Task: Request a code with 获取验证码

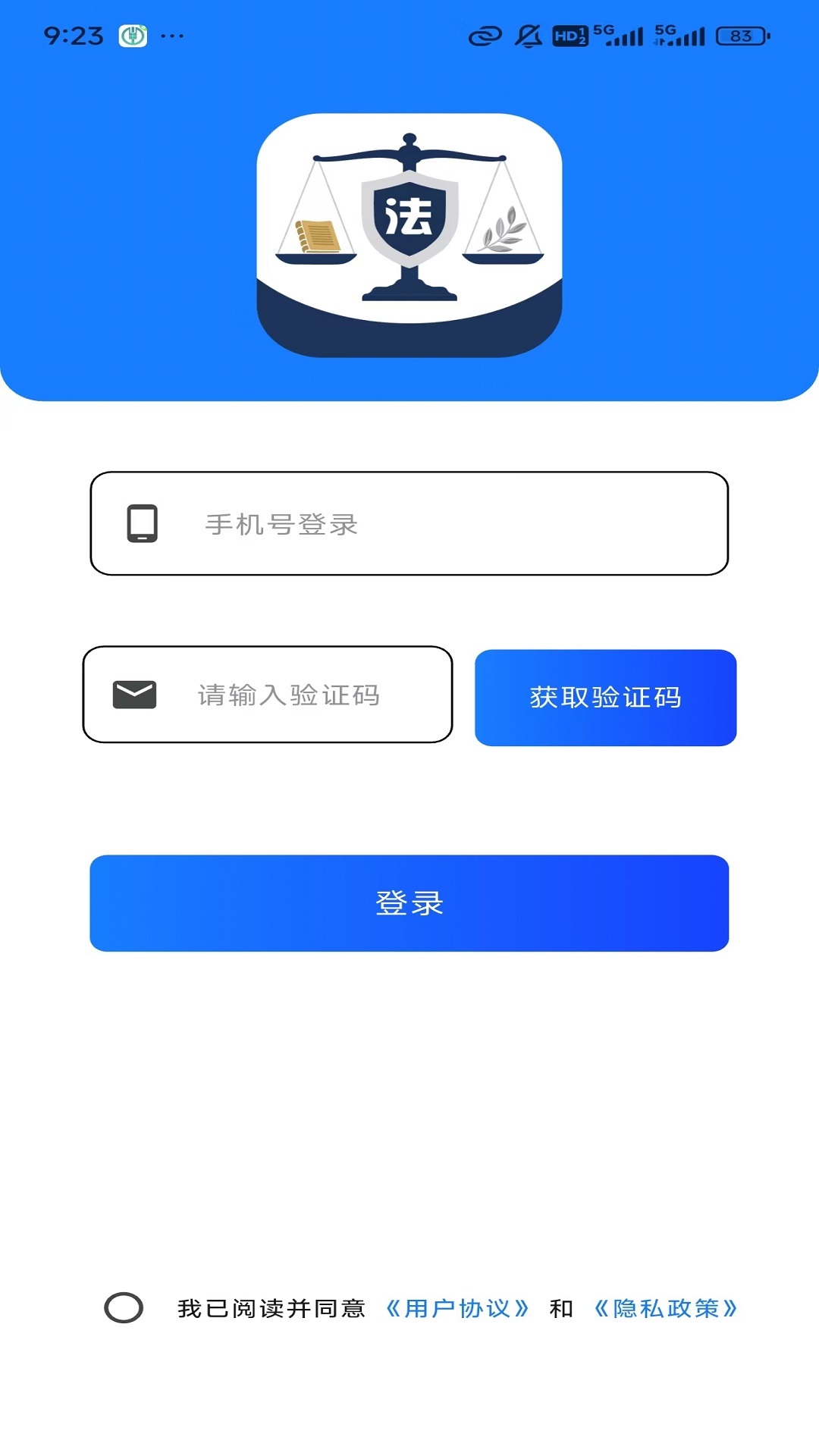Action: tap(606, 698)
